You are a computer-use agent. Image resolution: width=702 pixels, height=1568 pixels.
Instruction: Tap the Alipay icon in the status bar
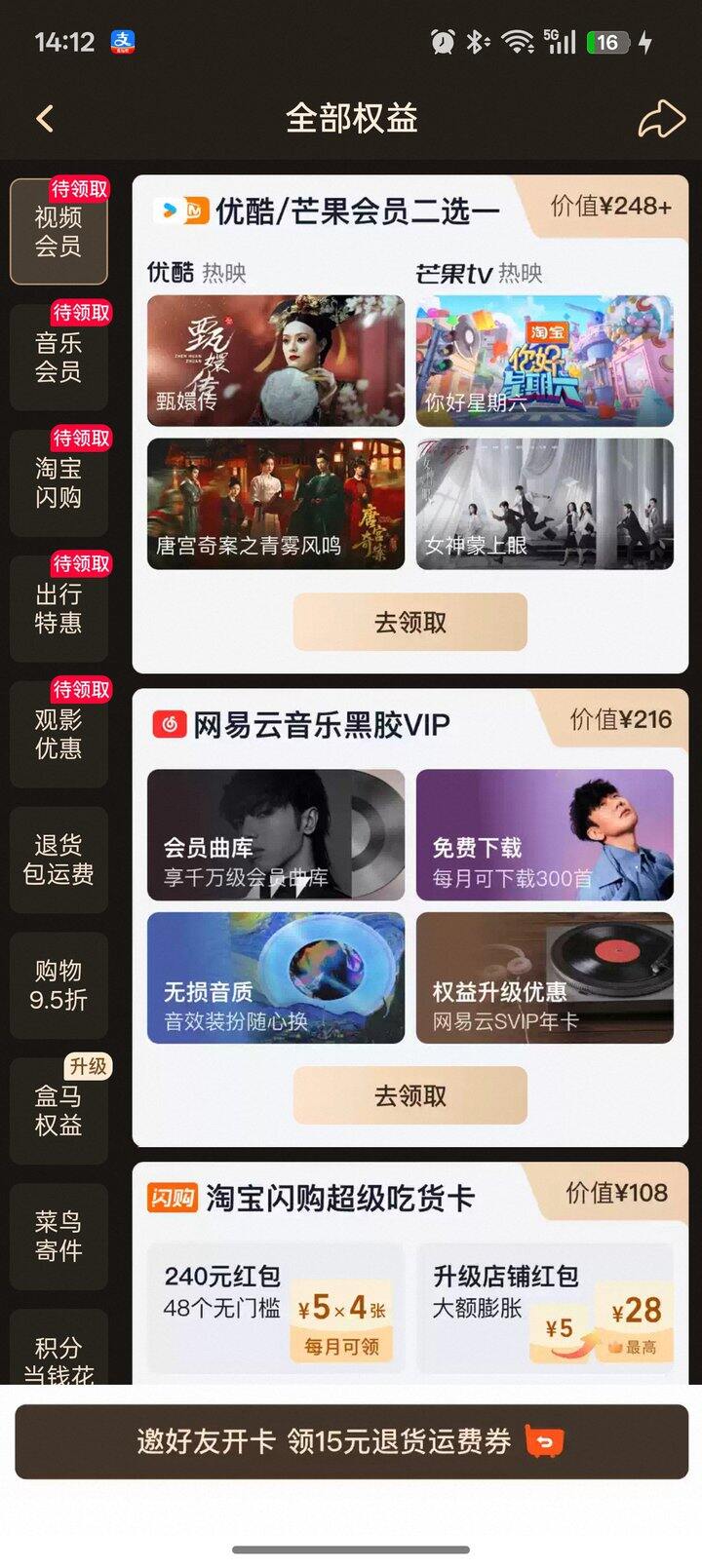click(x=121, y=39)
